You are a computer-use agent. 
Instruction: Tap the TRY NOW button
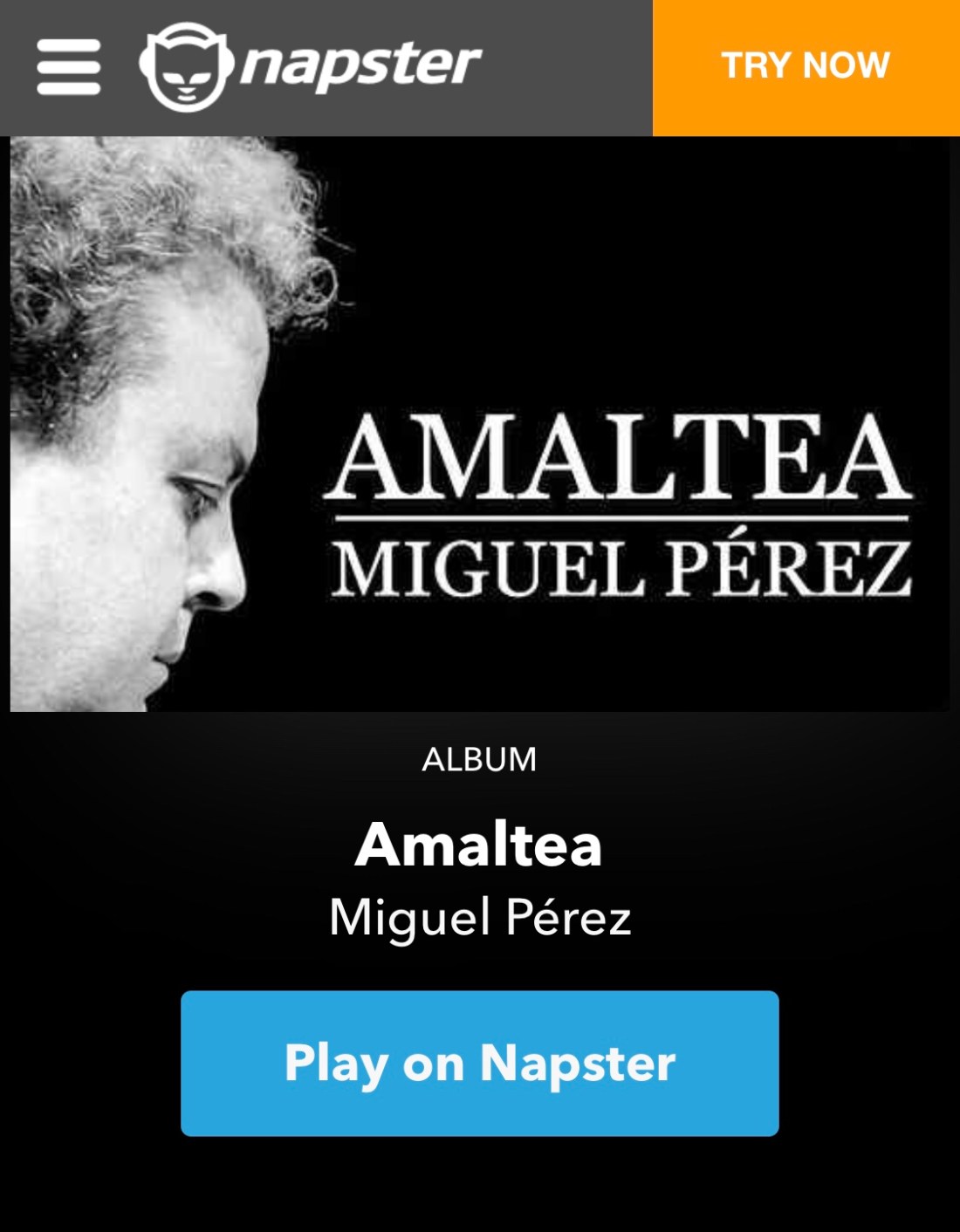tap(806, 66)
